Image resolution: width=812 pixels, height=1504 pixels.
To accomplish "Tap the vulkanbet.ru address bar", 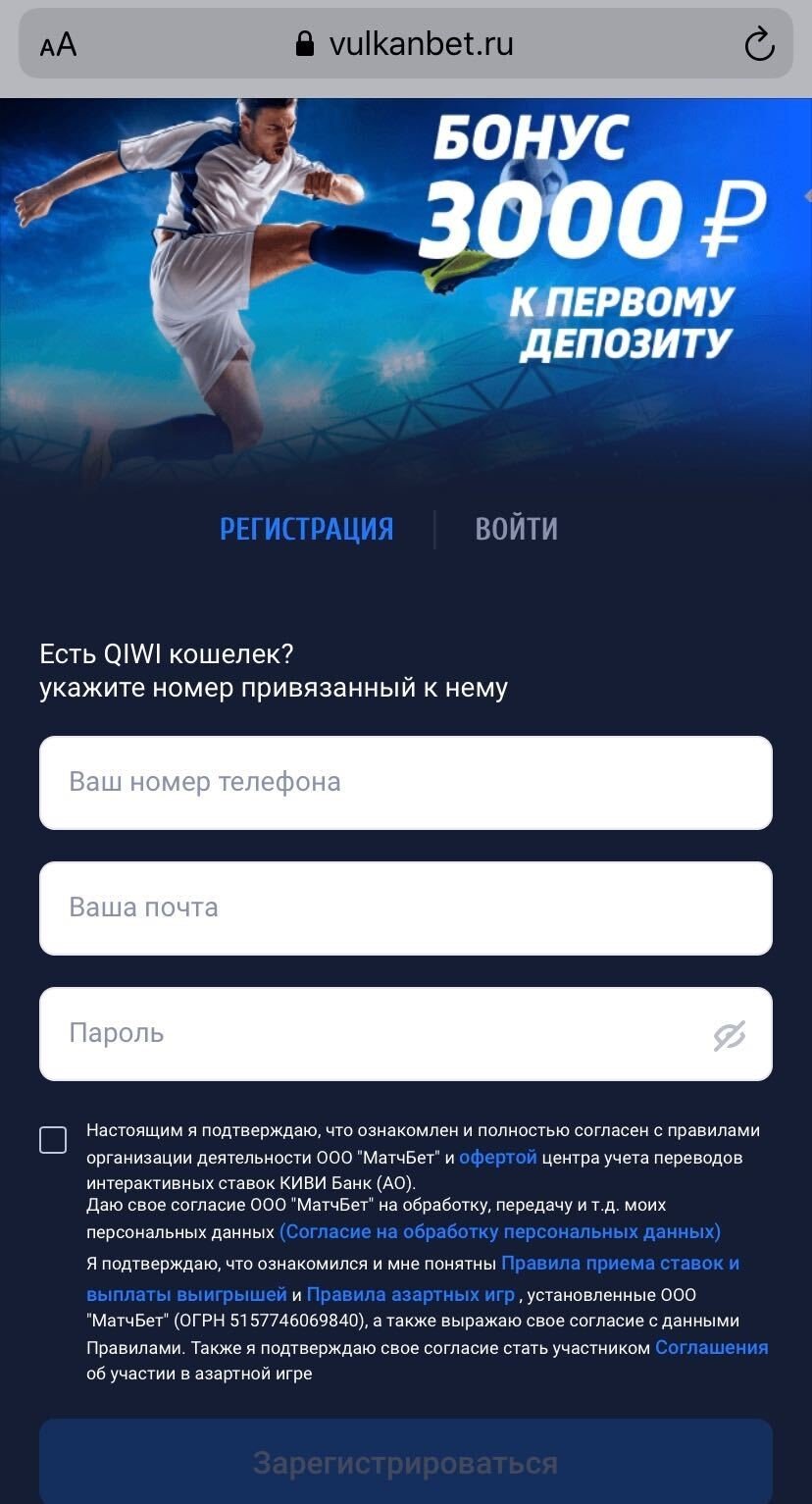I will click(x=406, y=44).
